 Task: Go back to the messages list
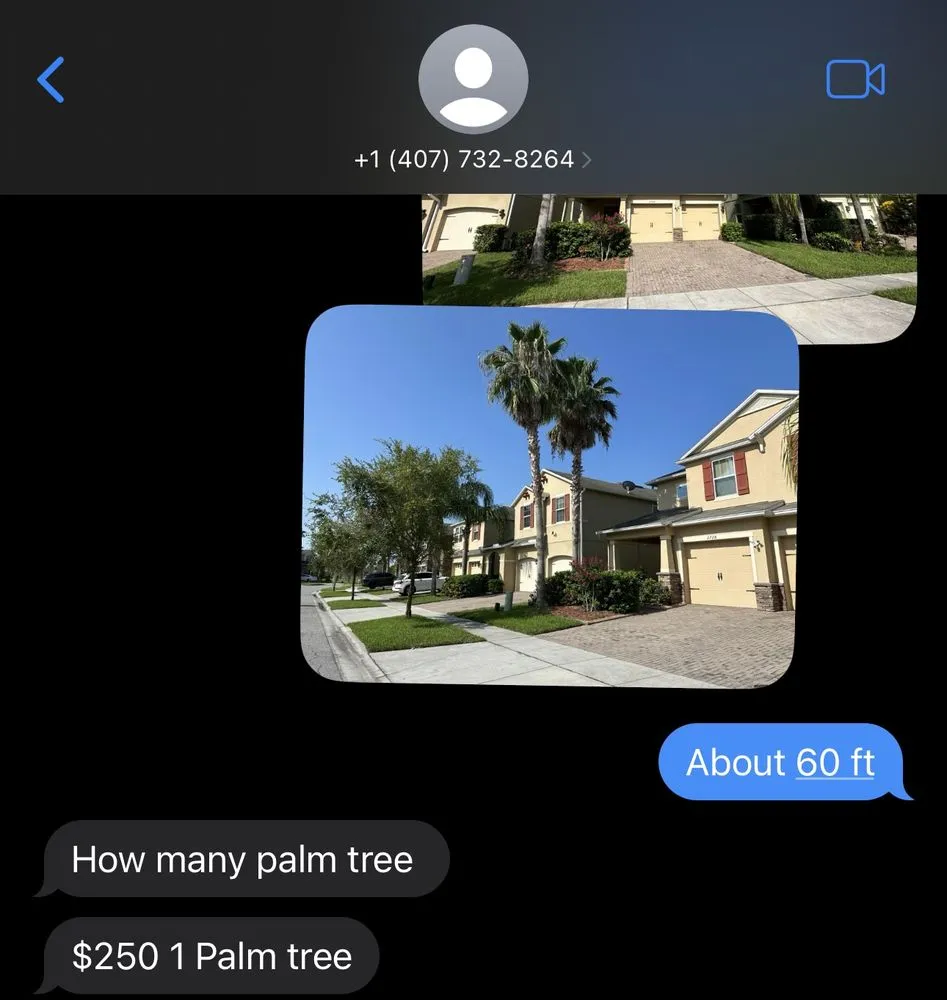point(51,80)
